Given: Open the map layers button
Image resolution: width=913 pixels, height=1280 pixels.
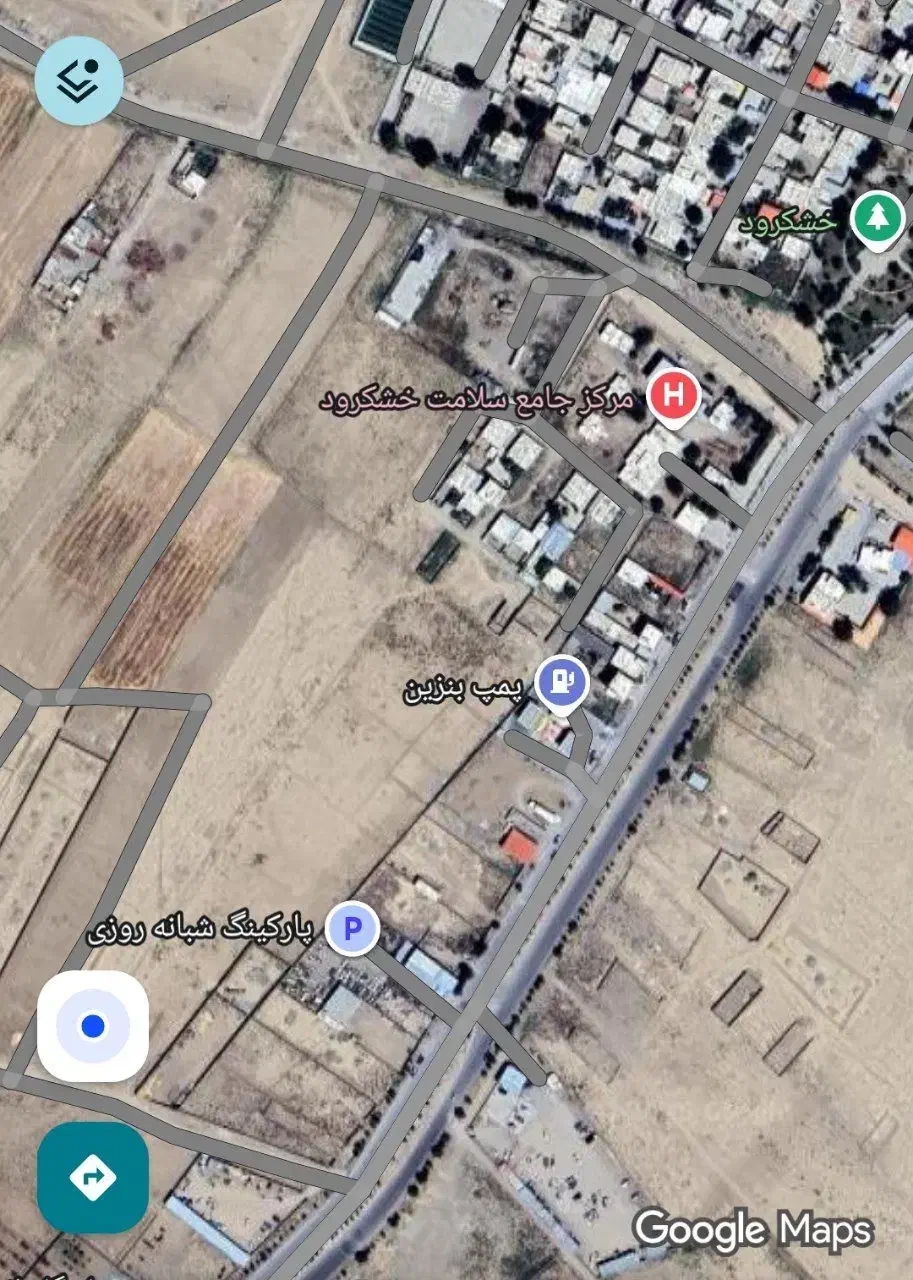Looking at the screenshot, I should click(79, 80).
